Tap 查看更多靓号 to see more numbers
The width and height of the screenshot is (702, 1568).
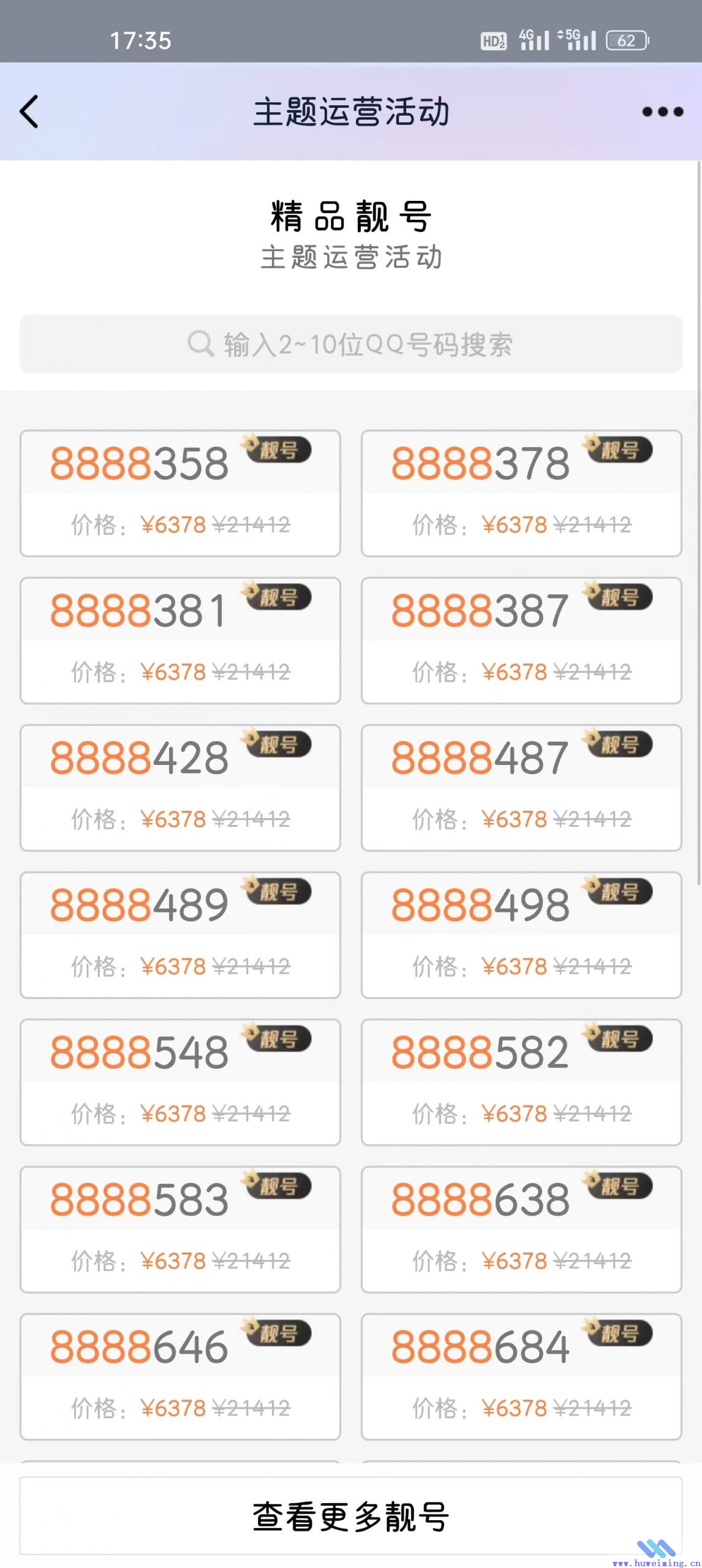click(x=350, y=1516)
